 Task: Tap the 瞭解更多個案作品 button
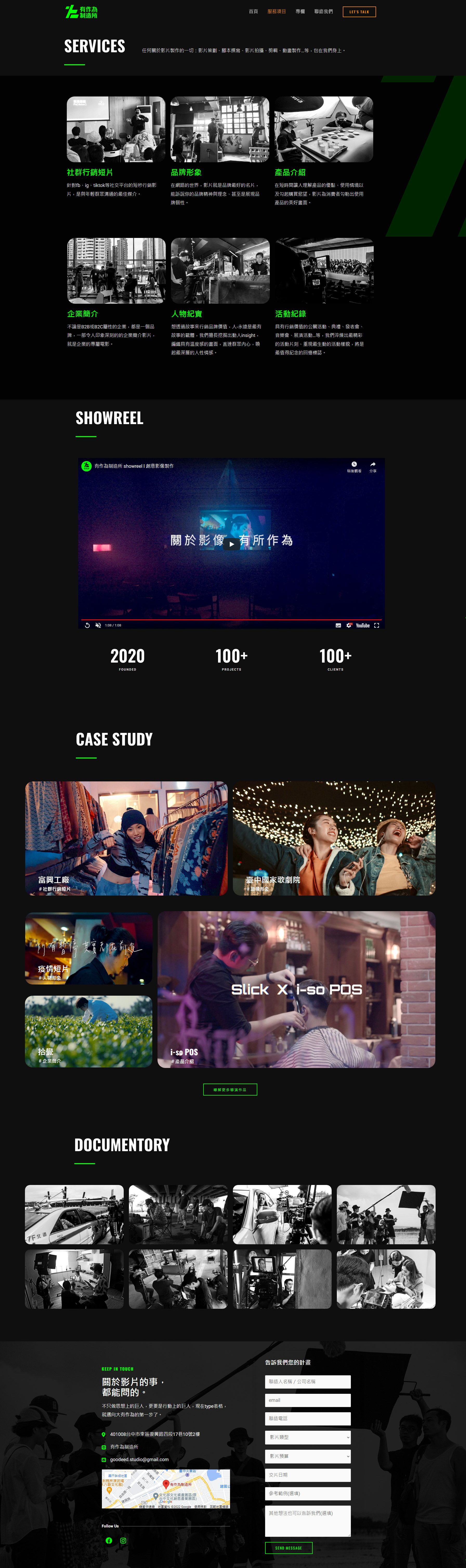tap(230, 1089)
